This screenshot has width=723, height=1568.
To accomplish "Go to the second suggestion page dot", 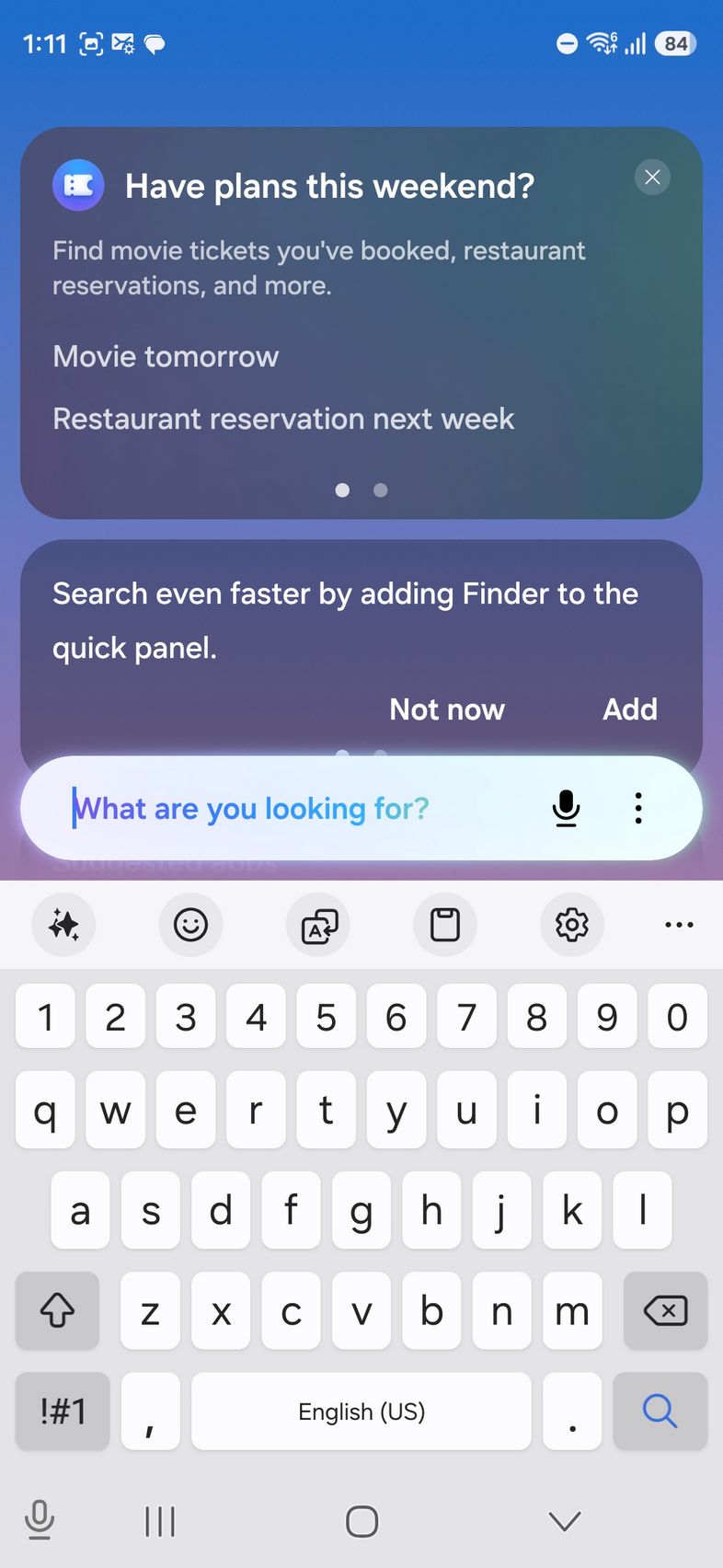I will [x=381, y=490].
